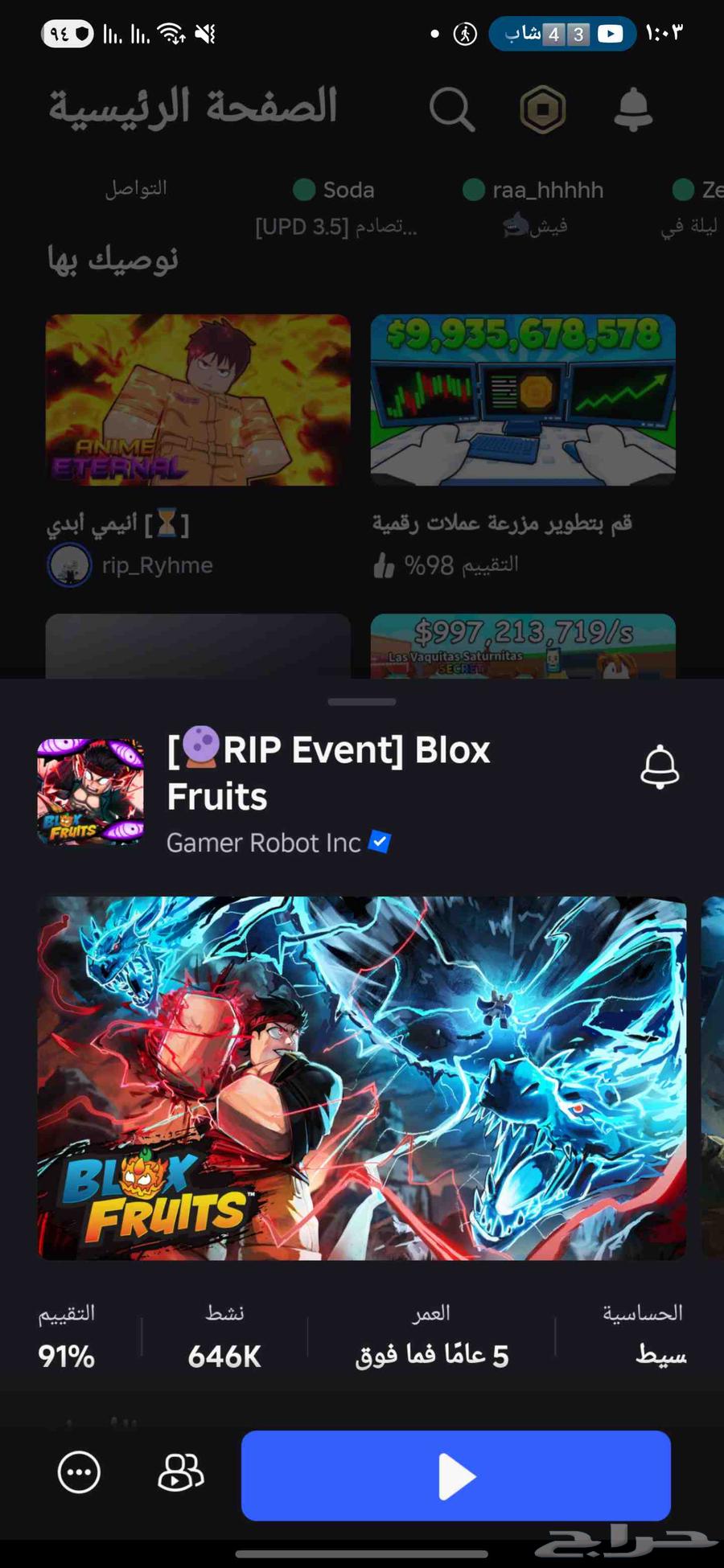The width and height of the screenshot is (724, 1568).
Task: Open notifications via the top bell icon
Action: point(632,110)
